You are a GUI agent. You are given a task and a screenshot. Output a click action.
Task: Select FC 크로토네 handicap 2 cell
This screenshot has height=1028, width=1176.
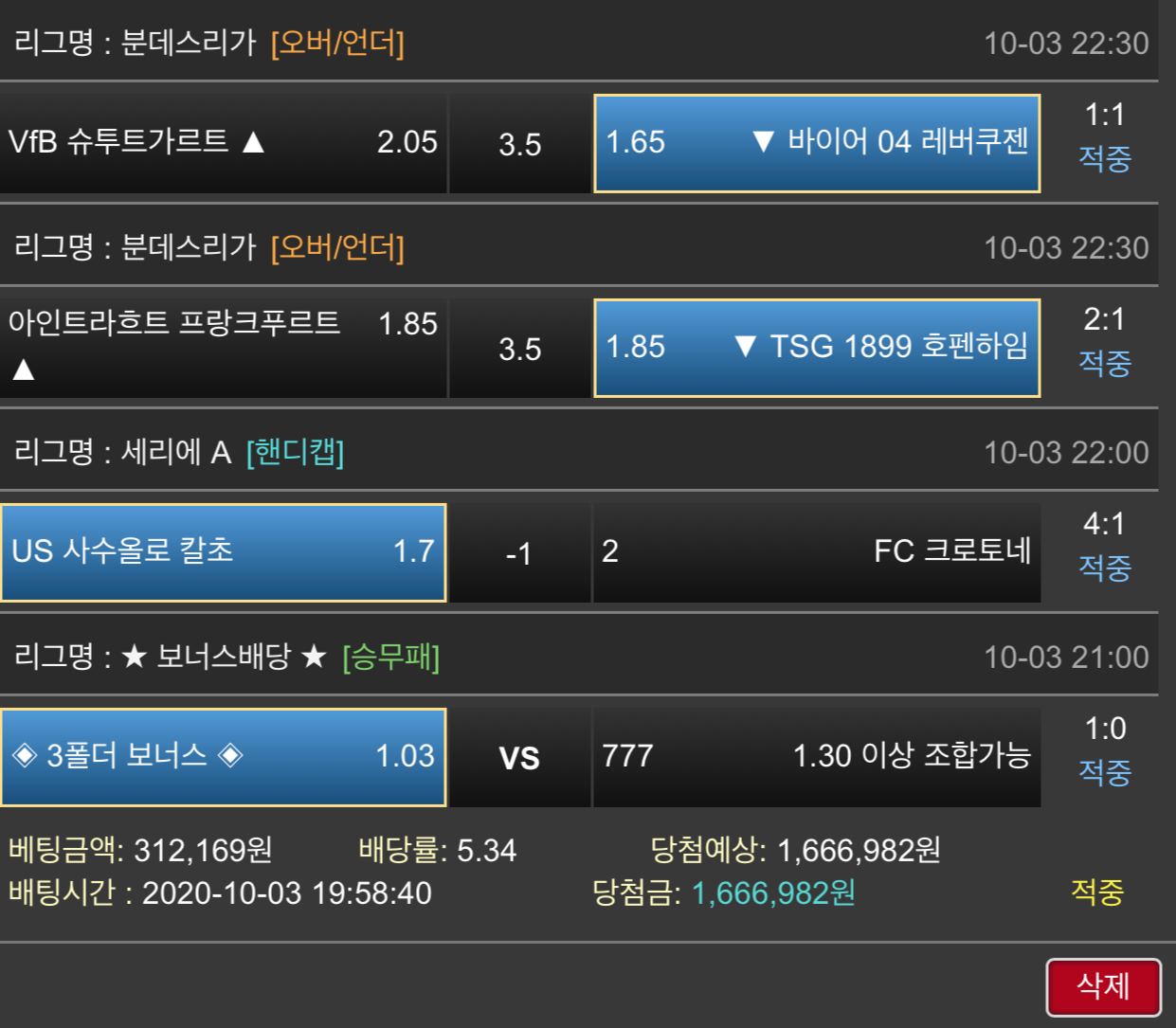(x=816, y=552)
